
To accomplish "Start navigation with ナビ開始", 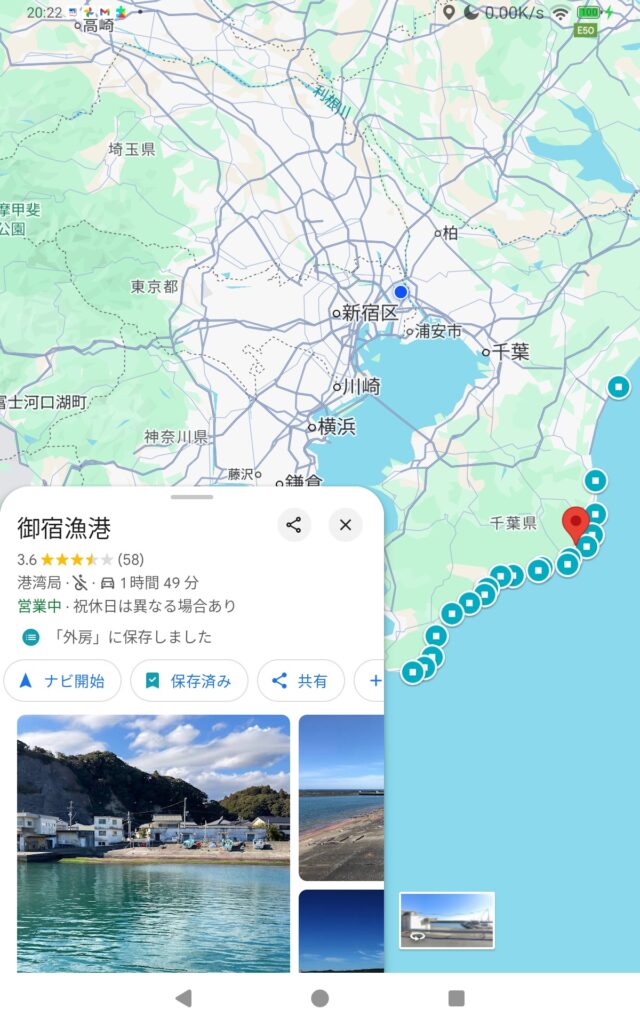I will tap(63, 680).
